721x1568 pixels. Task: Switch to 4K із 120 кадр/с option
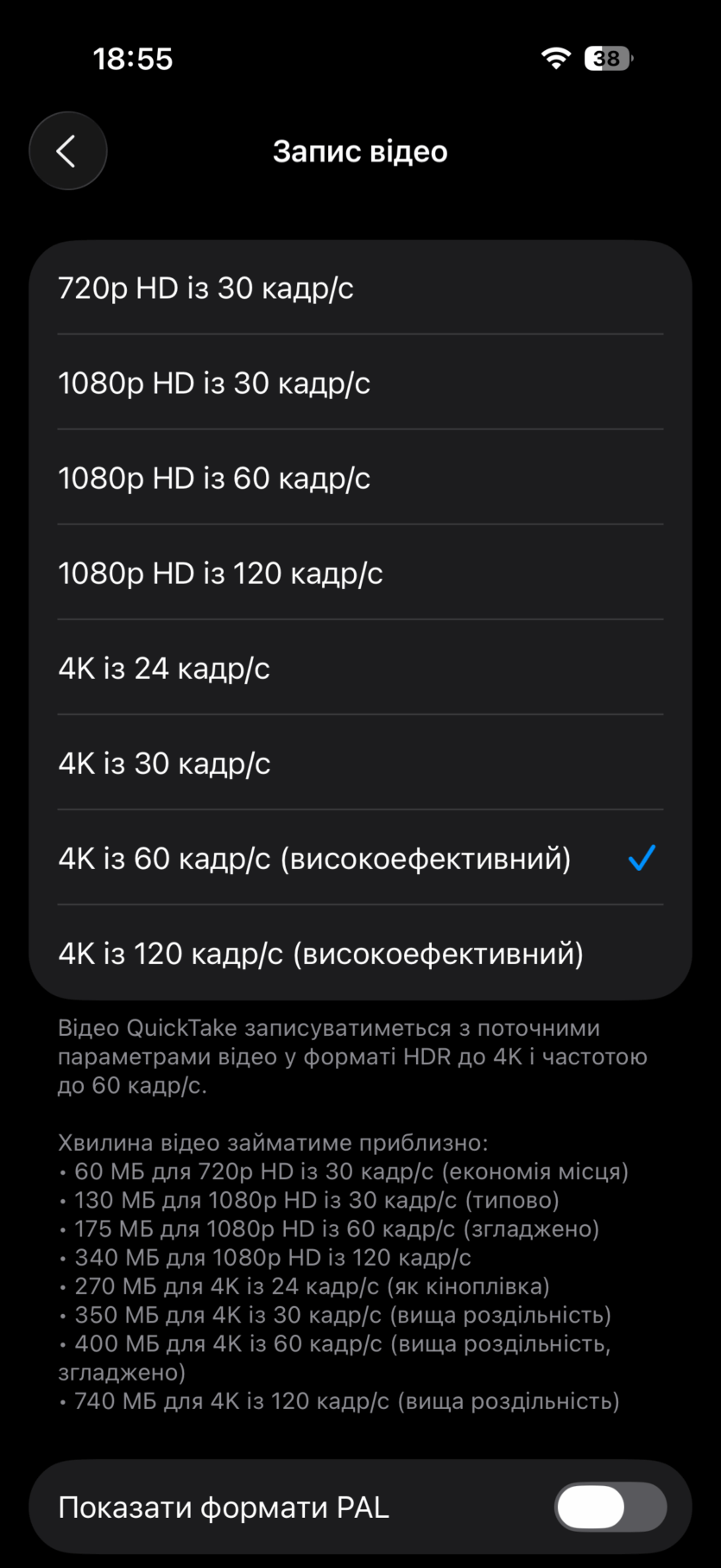[x=360, y=954]
